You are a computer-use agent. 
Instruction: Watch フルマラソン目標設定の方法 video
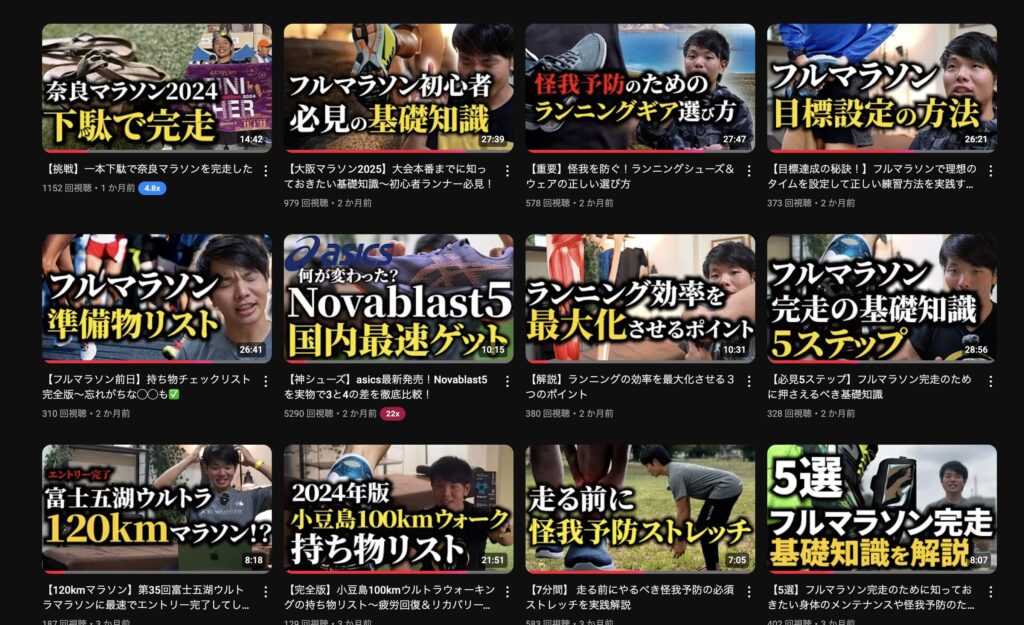click(x=881, y=88)
